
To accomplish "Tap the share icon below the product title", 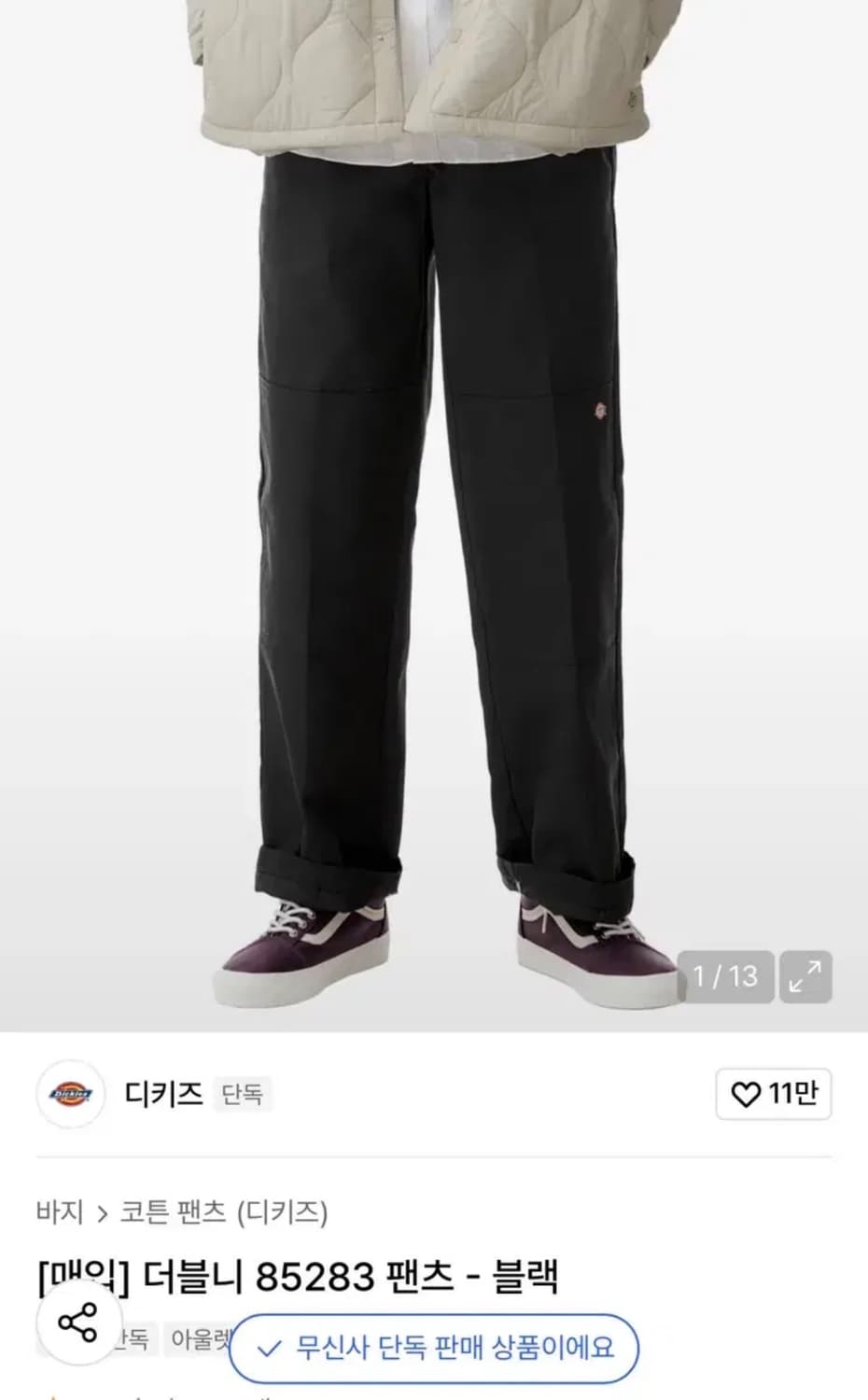I will [78, 1324].
